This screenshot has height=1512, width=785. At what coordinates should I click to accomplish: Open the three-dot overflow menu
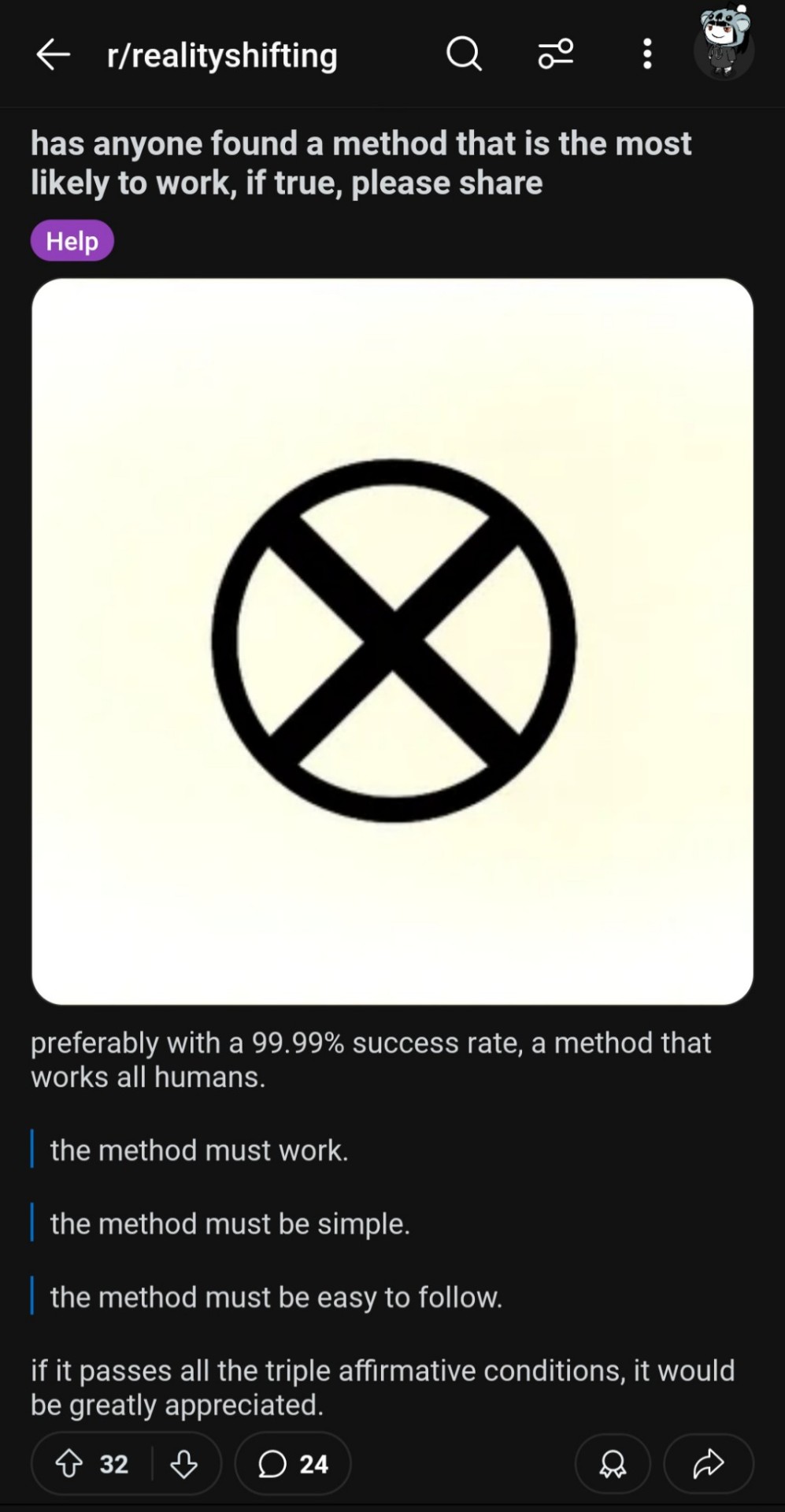point(647,54)
